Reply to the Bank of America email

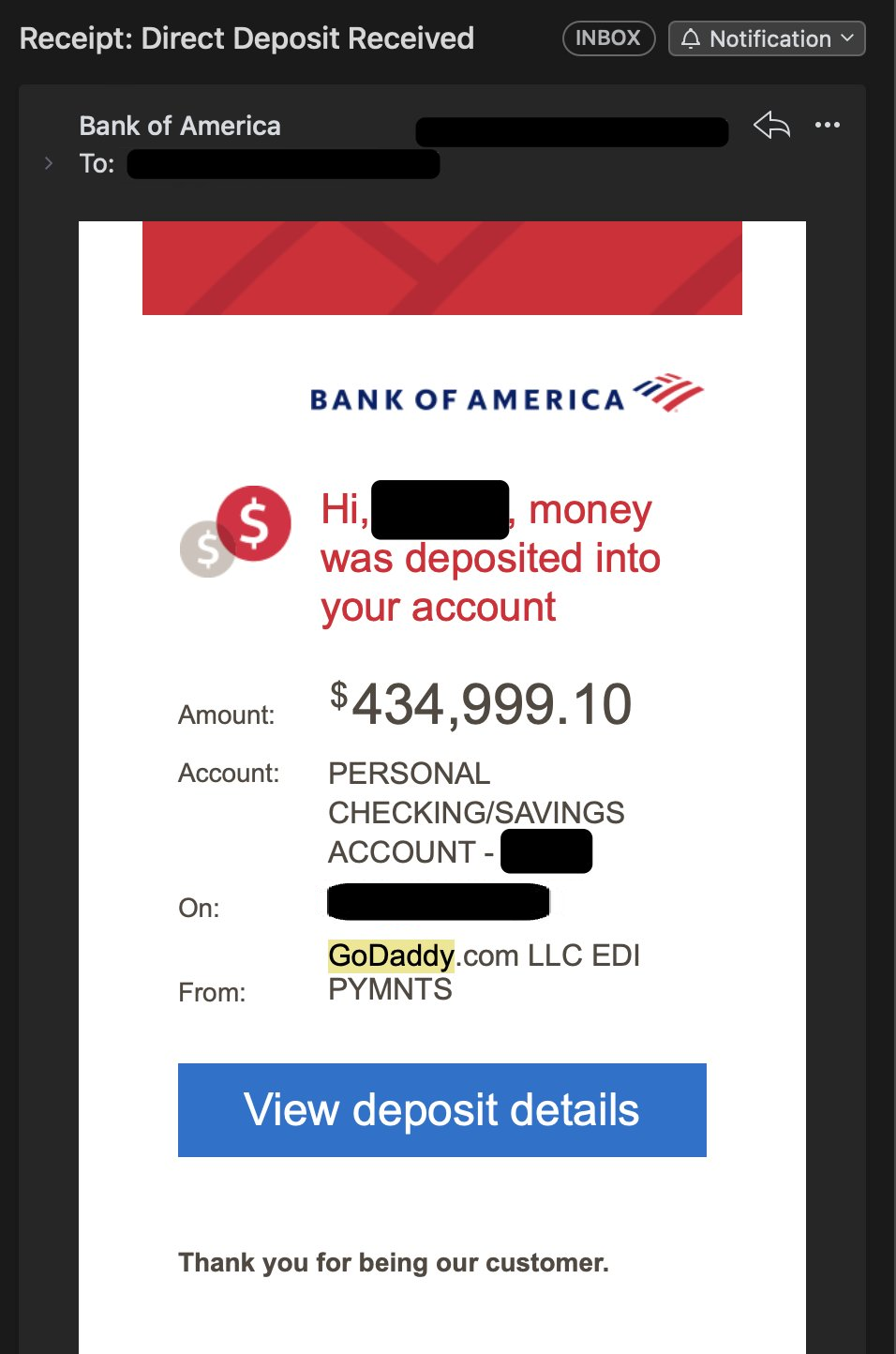[x=771, y=125]
